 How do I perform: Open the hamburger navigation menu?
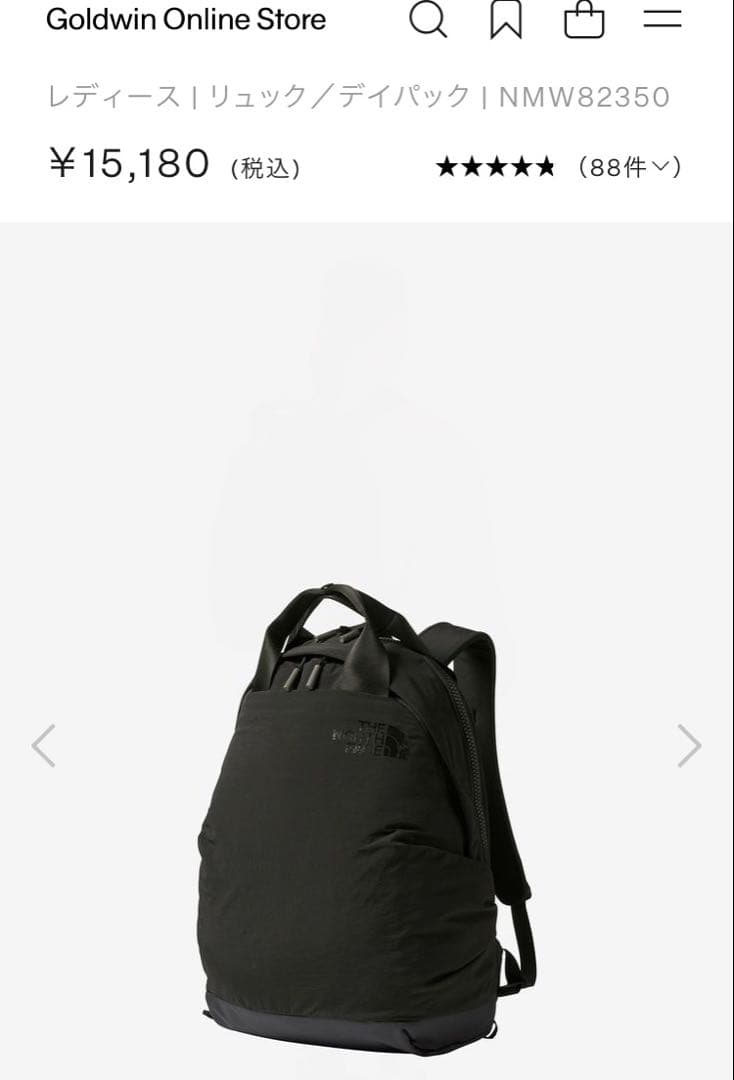[662, 20]
